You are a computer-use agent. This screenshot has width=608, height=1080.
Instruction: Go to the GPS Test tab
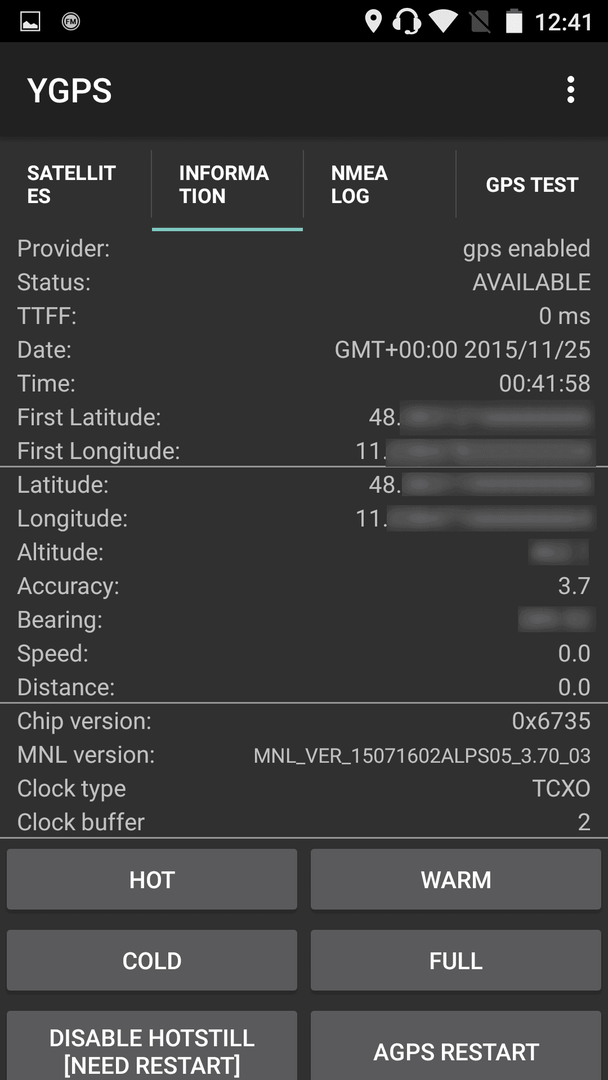(532, 185)
